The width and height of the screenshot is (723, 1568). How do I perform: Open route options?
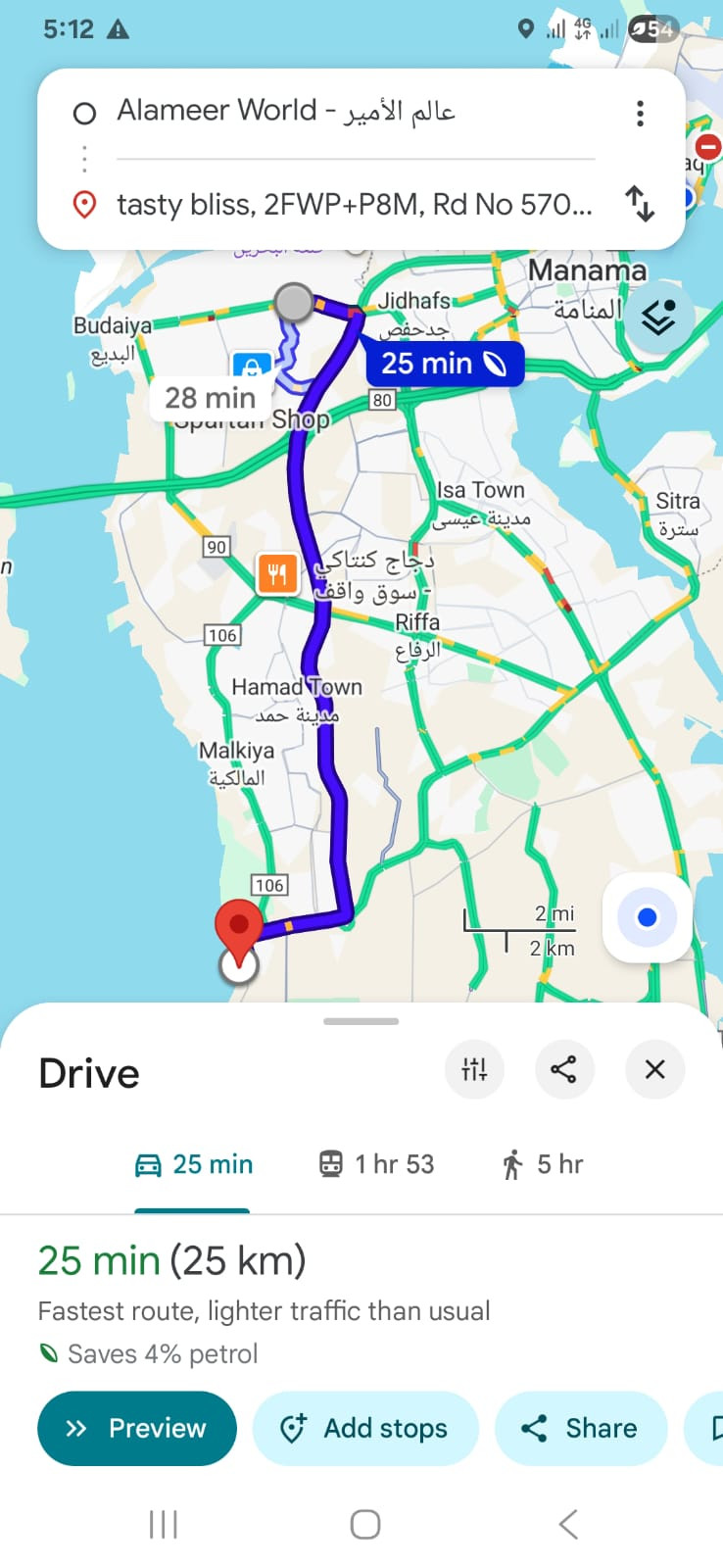point(474,1069)
